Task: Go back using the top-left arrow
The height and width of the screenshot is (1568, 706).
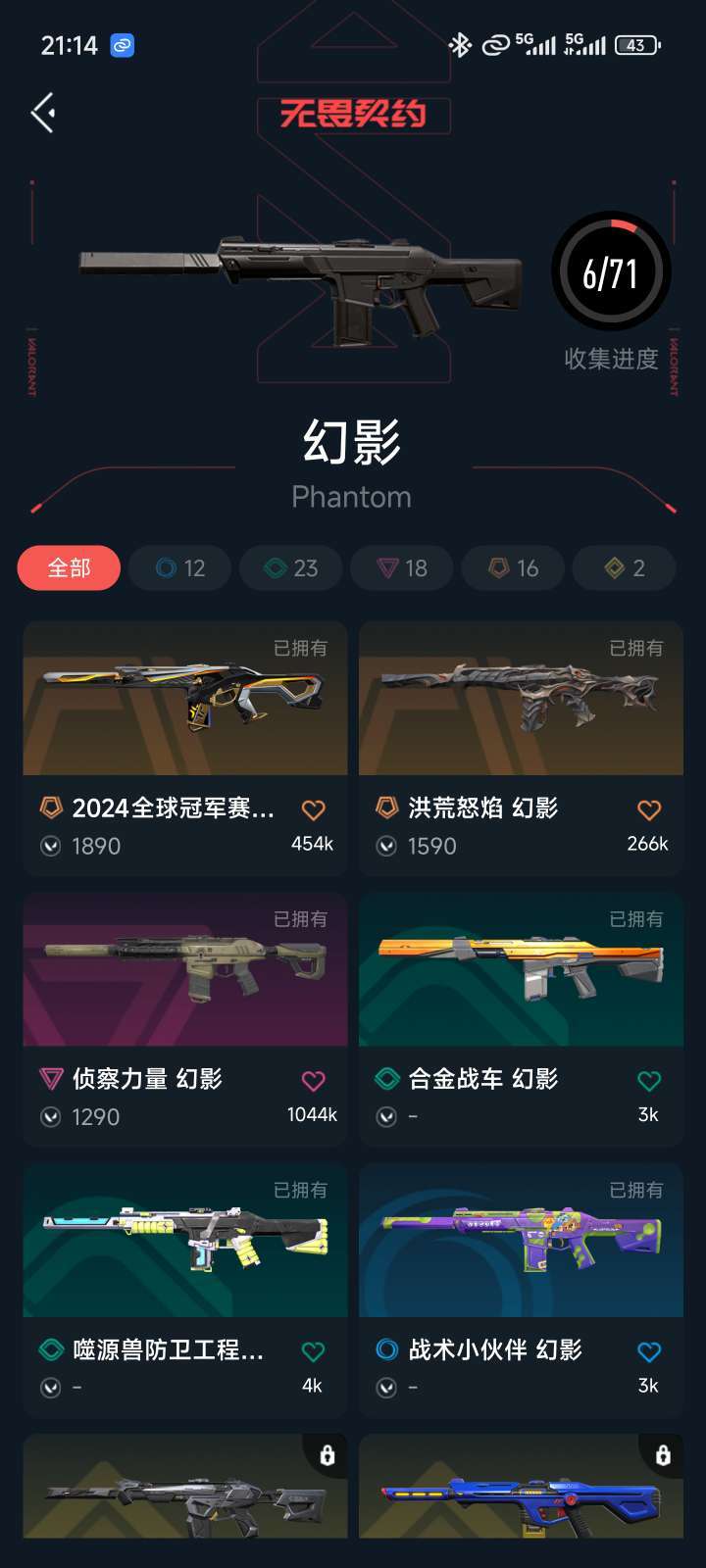Action: (x=43, y=114)
